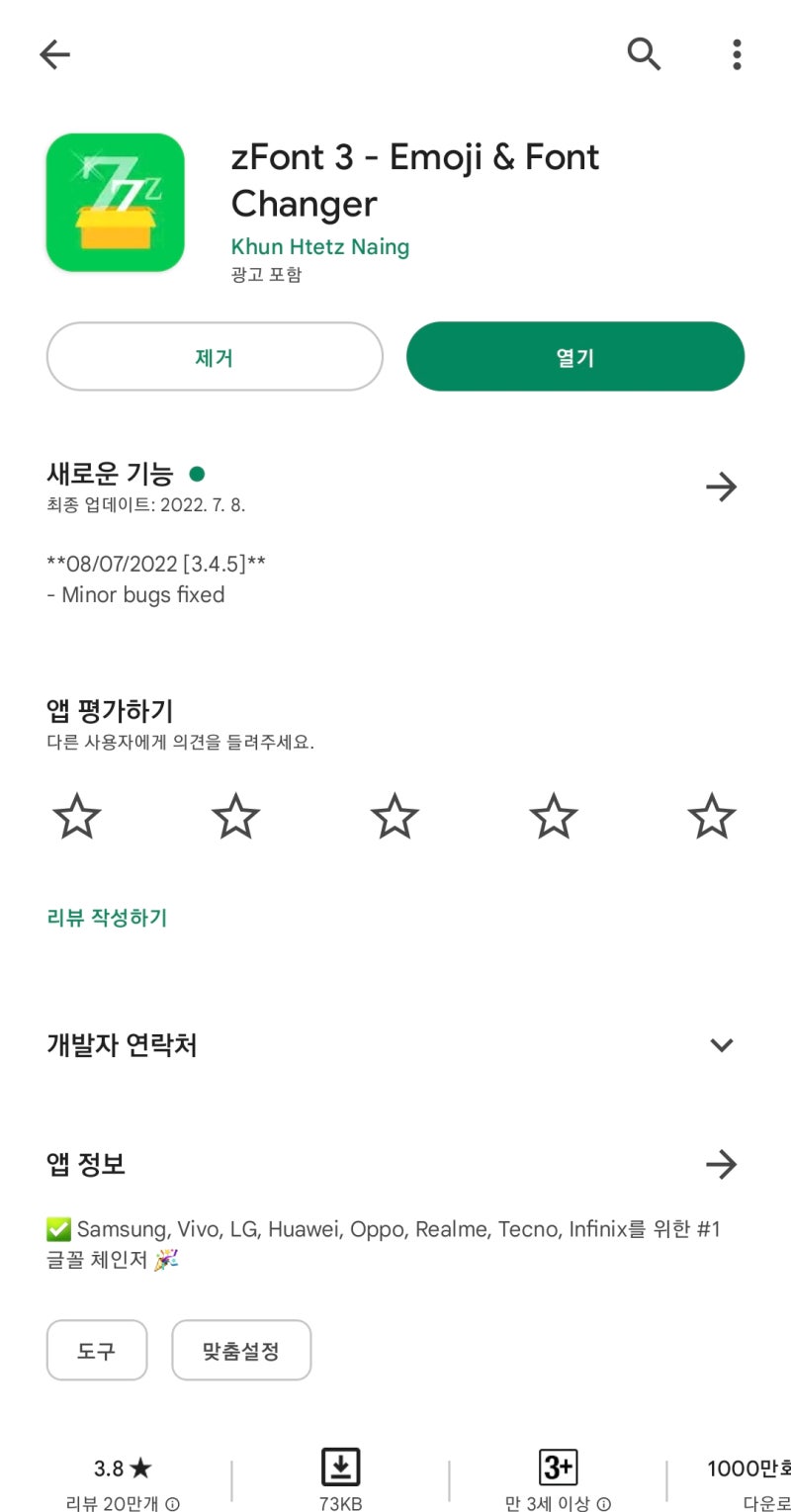
Task: Open the developer page Khun Htetz Naing
Action: pyautogui.click(x=319, y=247)
